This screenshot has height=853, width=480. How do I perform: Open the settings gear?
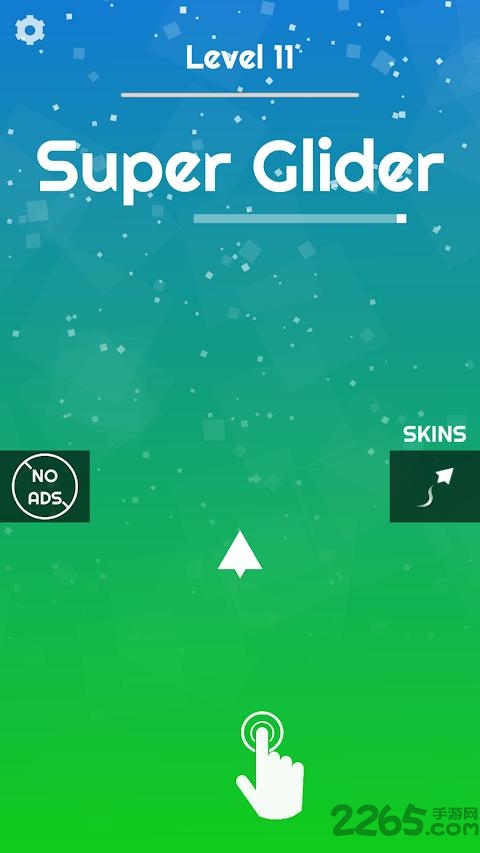point(30,30)
